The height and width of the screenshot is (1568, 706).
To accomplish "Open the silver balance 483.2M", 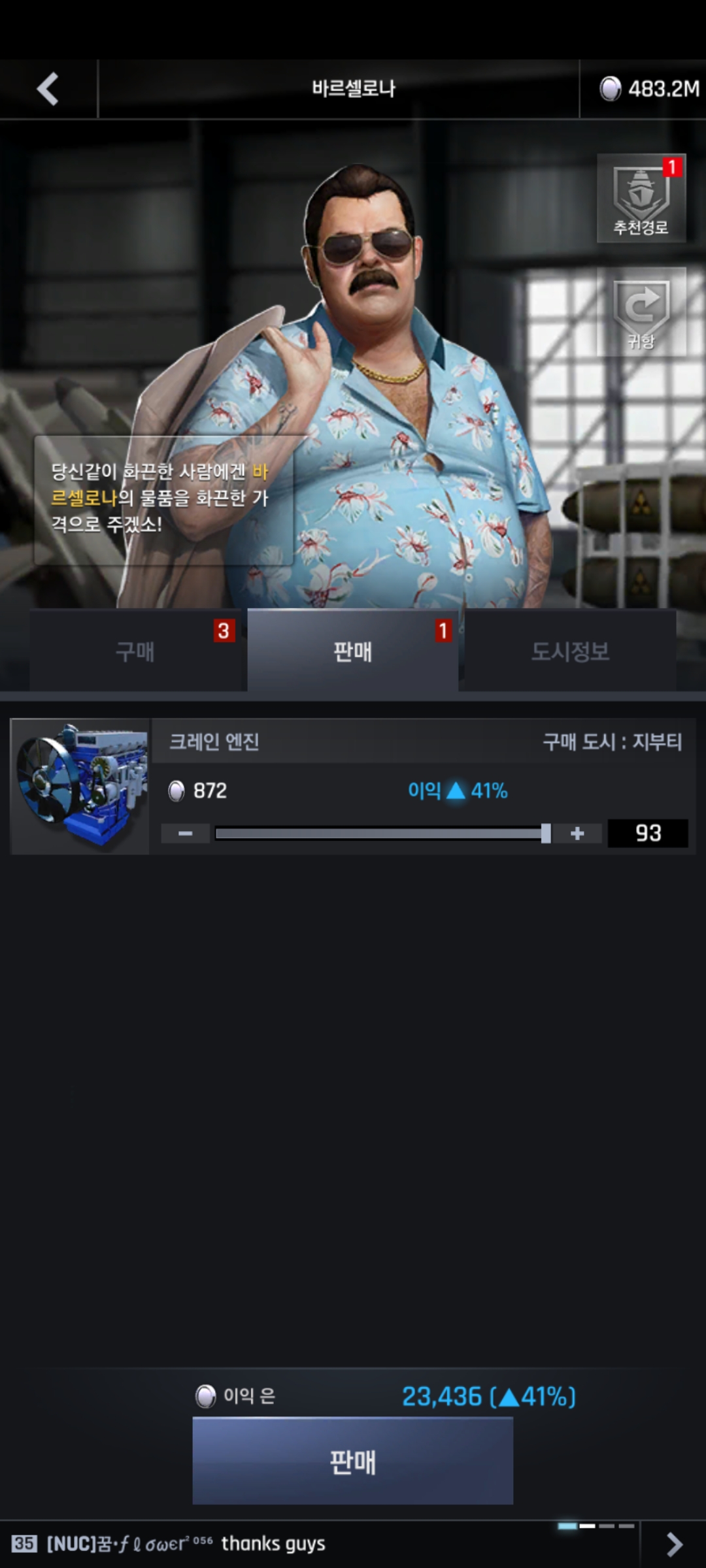I will [x=648, y=89].
